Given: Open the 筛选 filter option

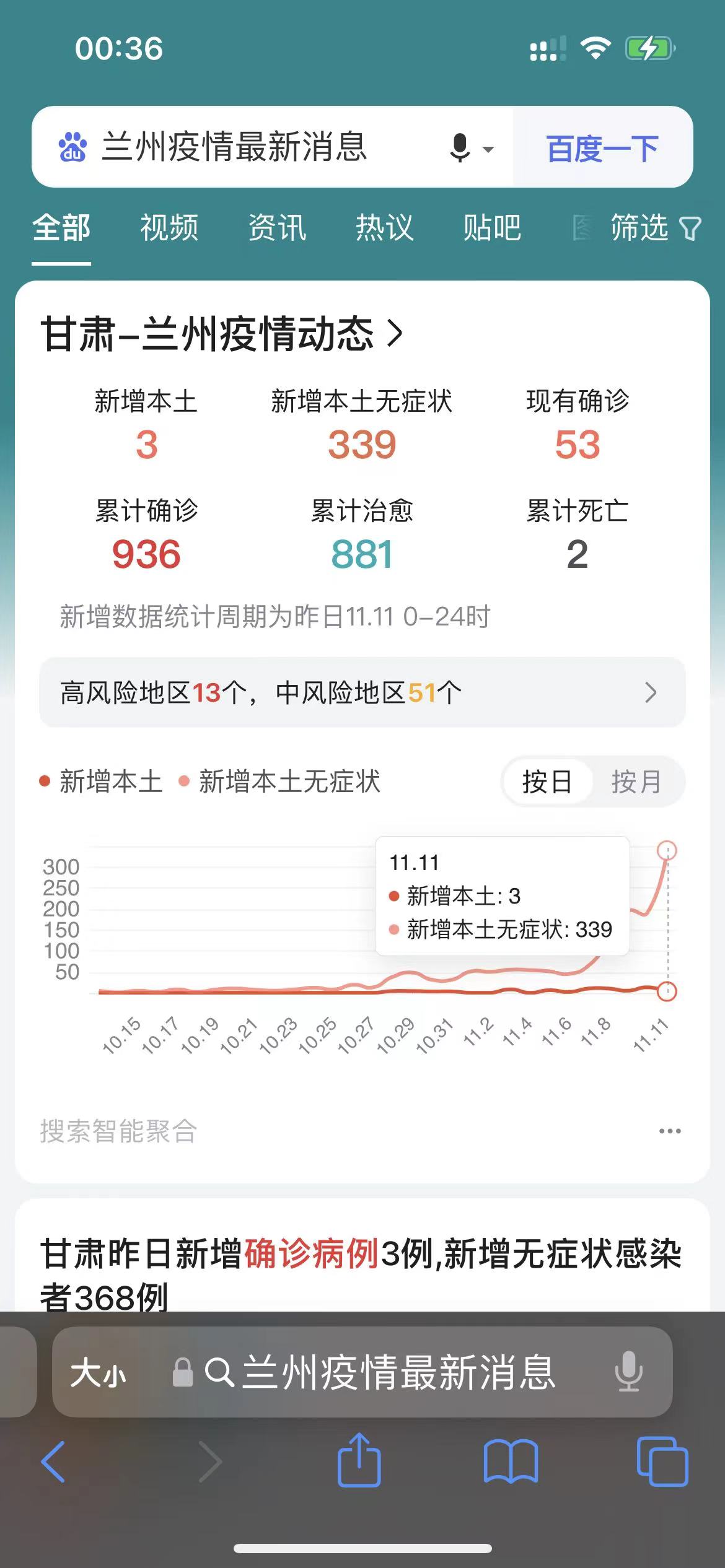Looking at the screenshot, I should pyautogui.click(x=656, y=227).
